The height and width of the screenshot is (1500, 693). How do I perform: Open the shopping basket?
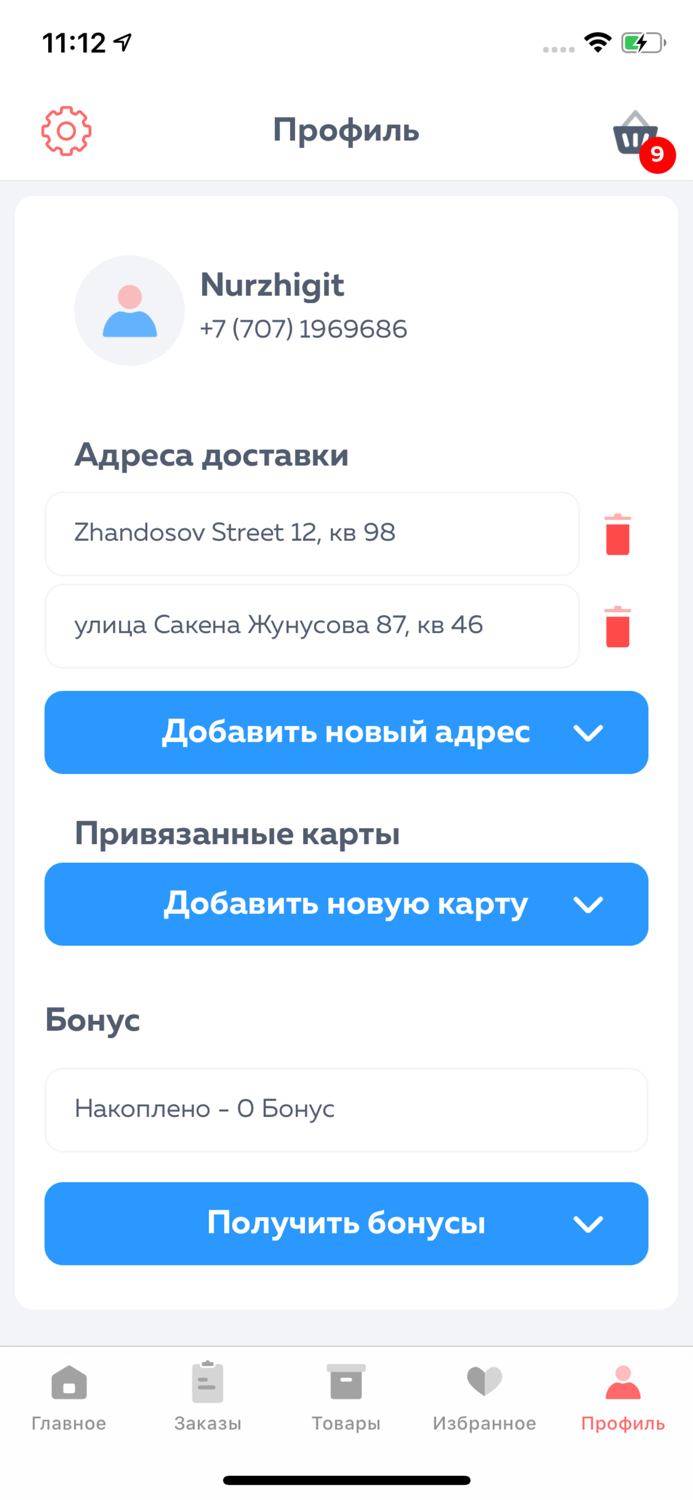click(636, 135)
